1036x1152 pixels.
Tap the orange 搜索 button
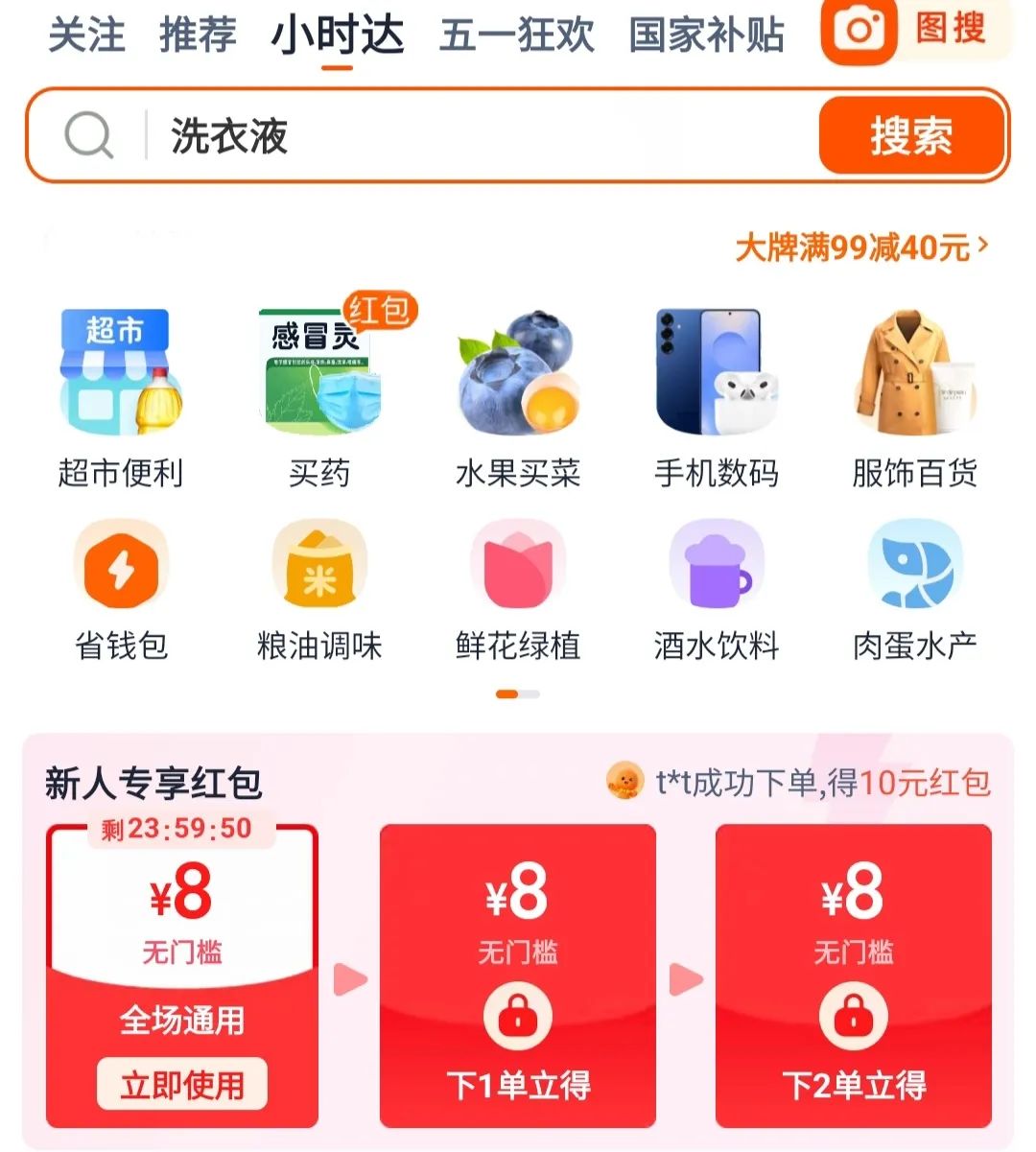910,135
